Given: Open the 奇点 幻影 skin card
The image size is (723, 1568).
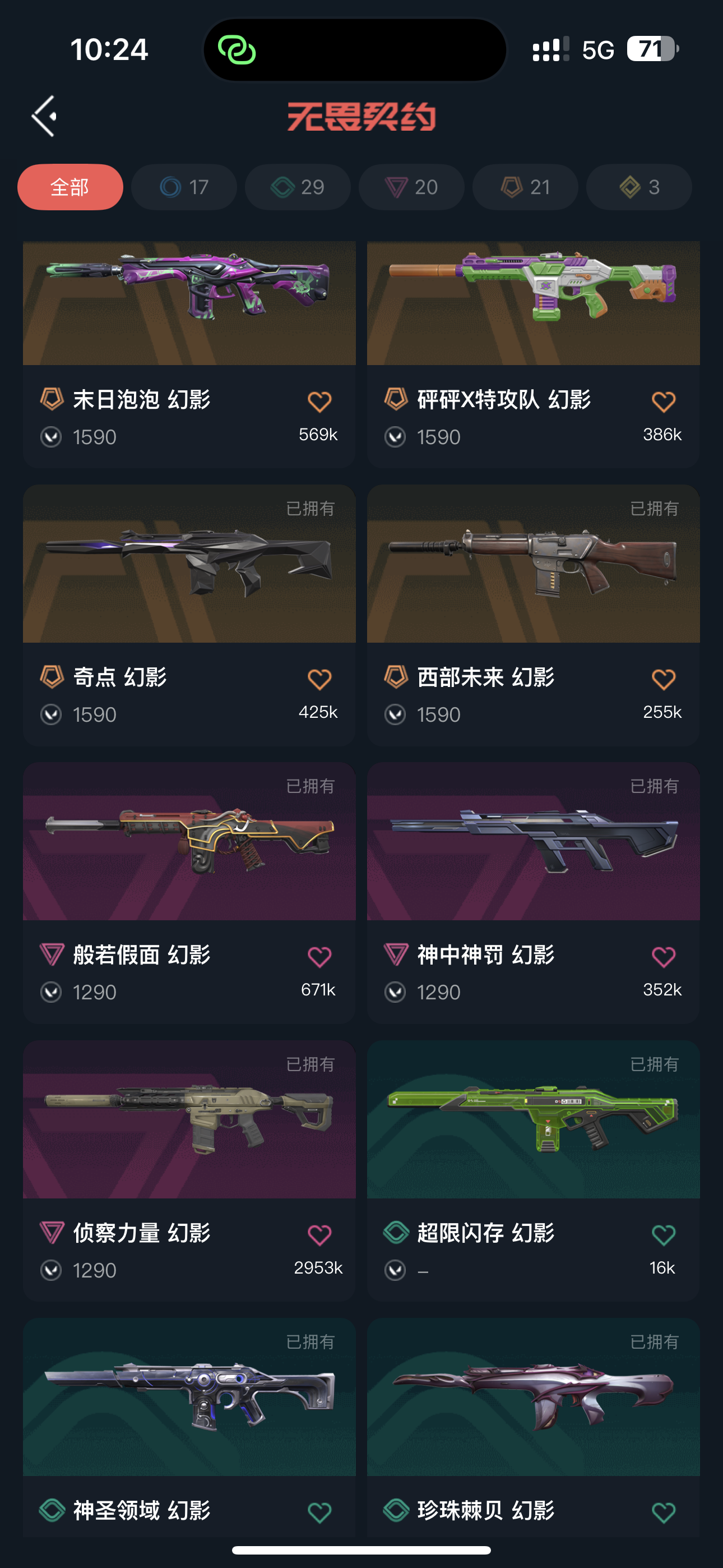Looking at the screenshot, I should (x=189, y=615).
